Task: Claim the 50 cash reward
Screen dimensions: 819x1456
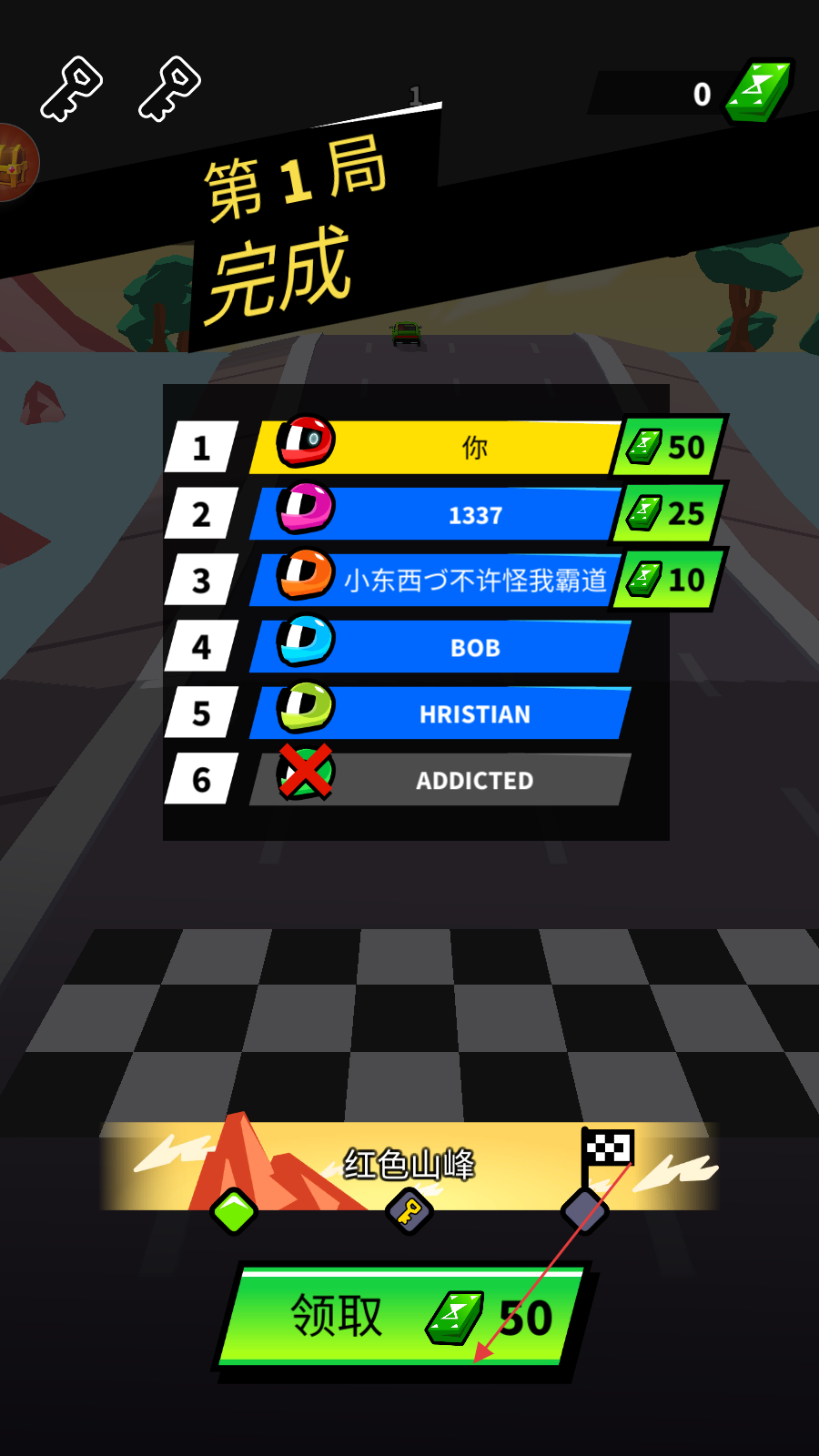Action: click(x=405, y=1317)
